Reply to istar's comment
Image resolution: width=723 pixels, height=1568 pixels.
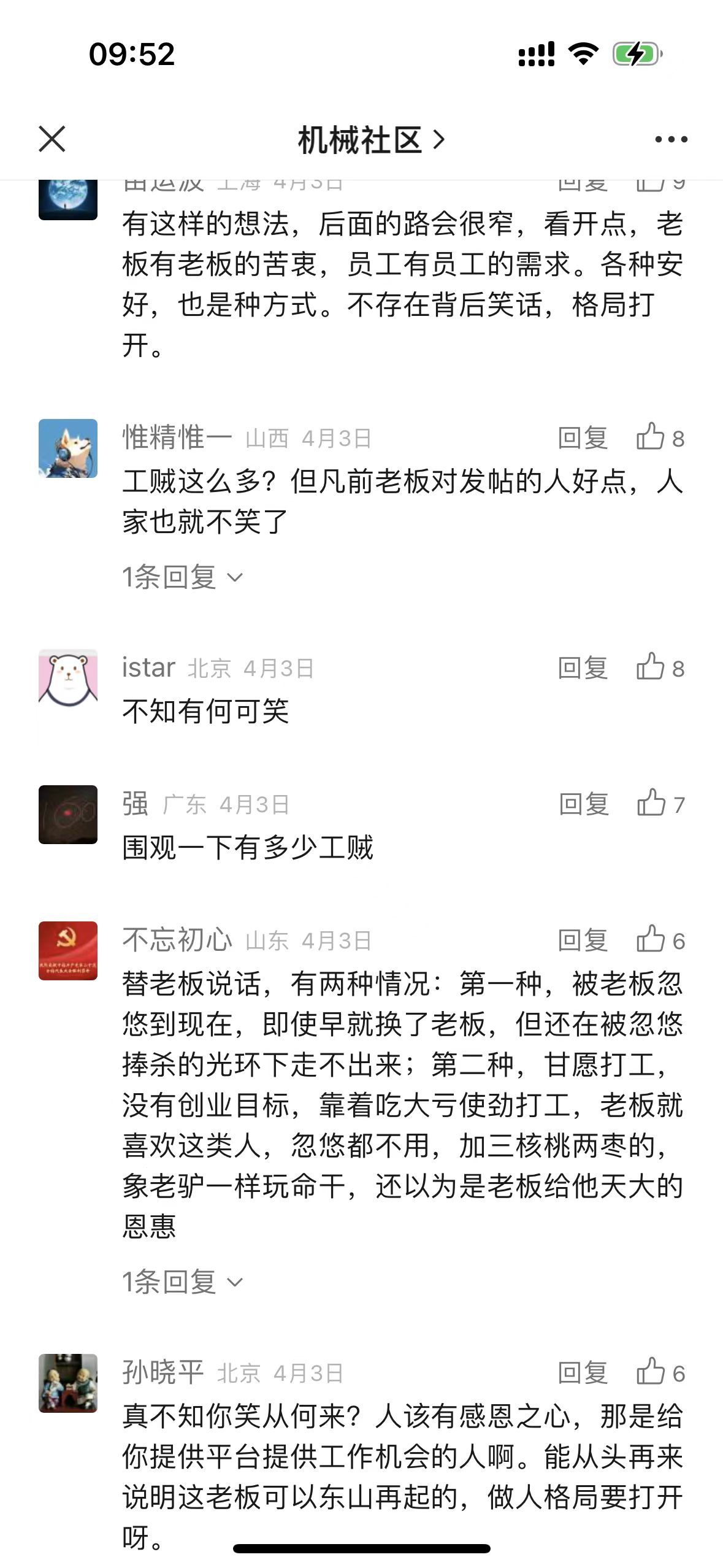pos(583,668)
